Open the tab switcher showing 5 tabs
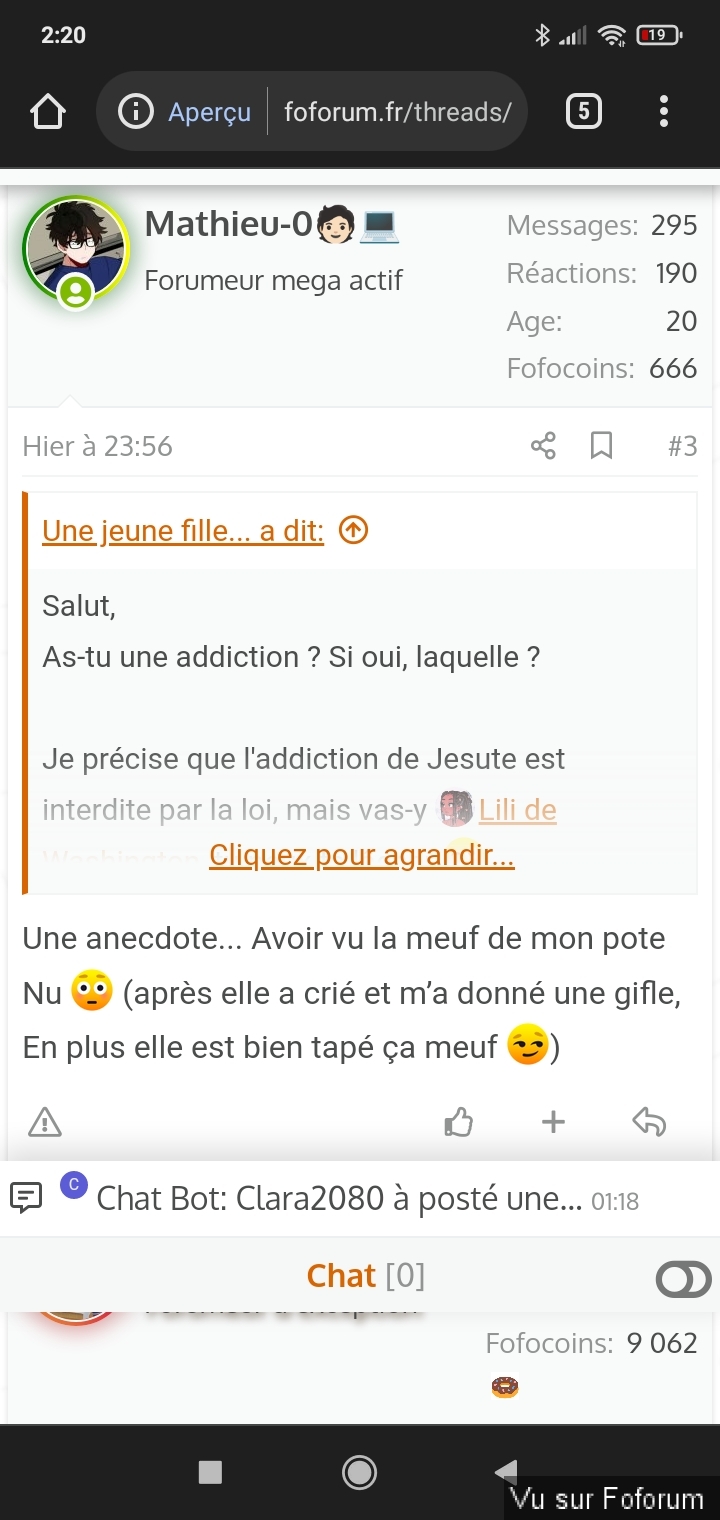This screenshot has width=720, height=1520. pos(584,112)
